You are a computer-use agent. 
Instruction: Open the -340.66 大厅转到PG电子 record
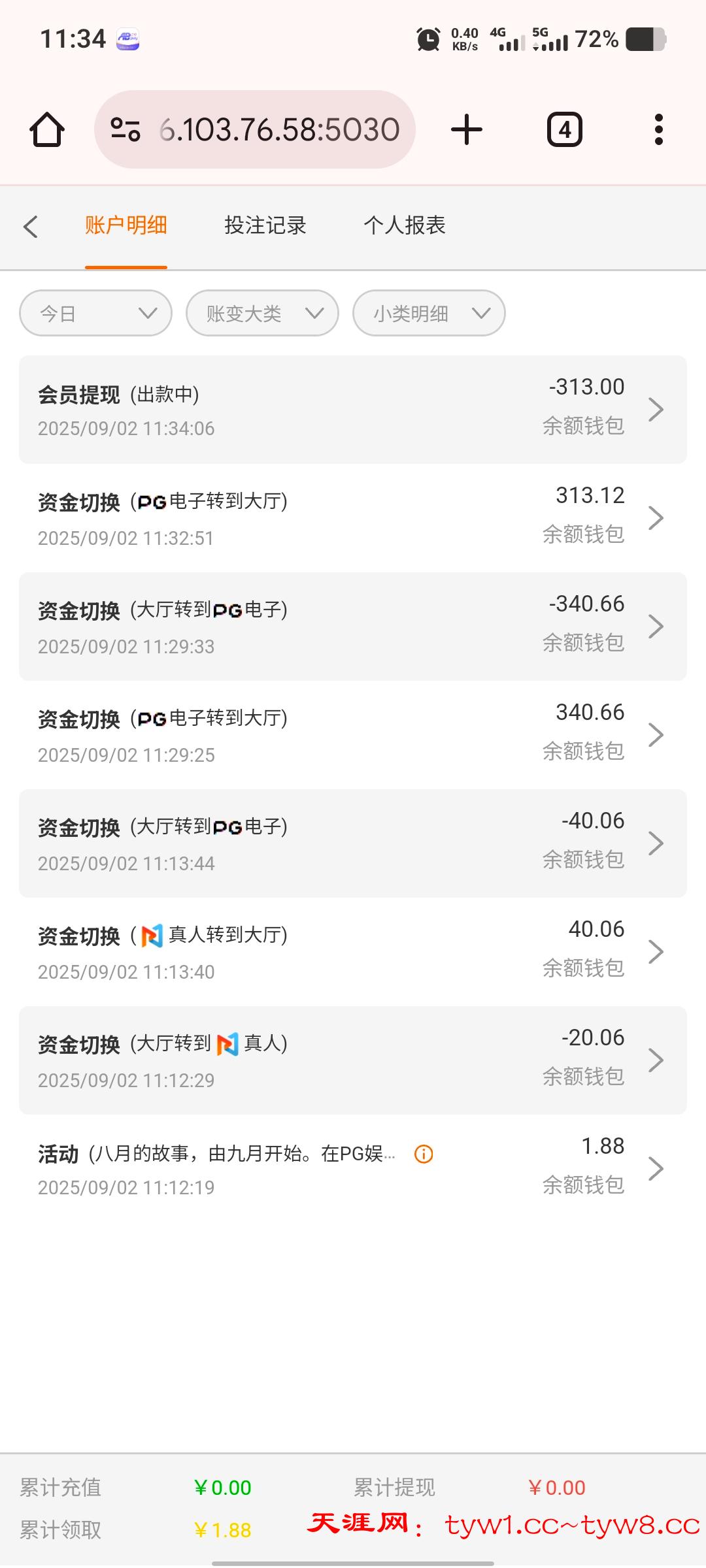click(353, 627)
